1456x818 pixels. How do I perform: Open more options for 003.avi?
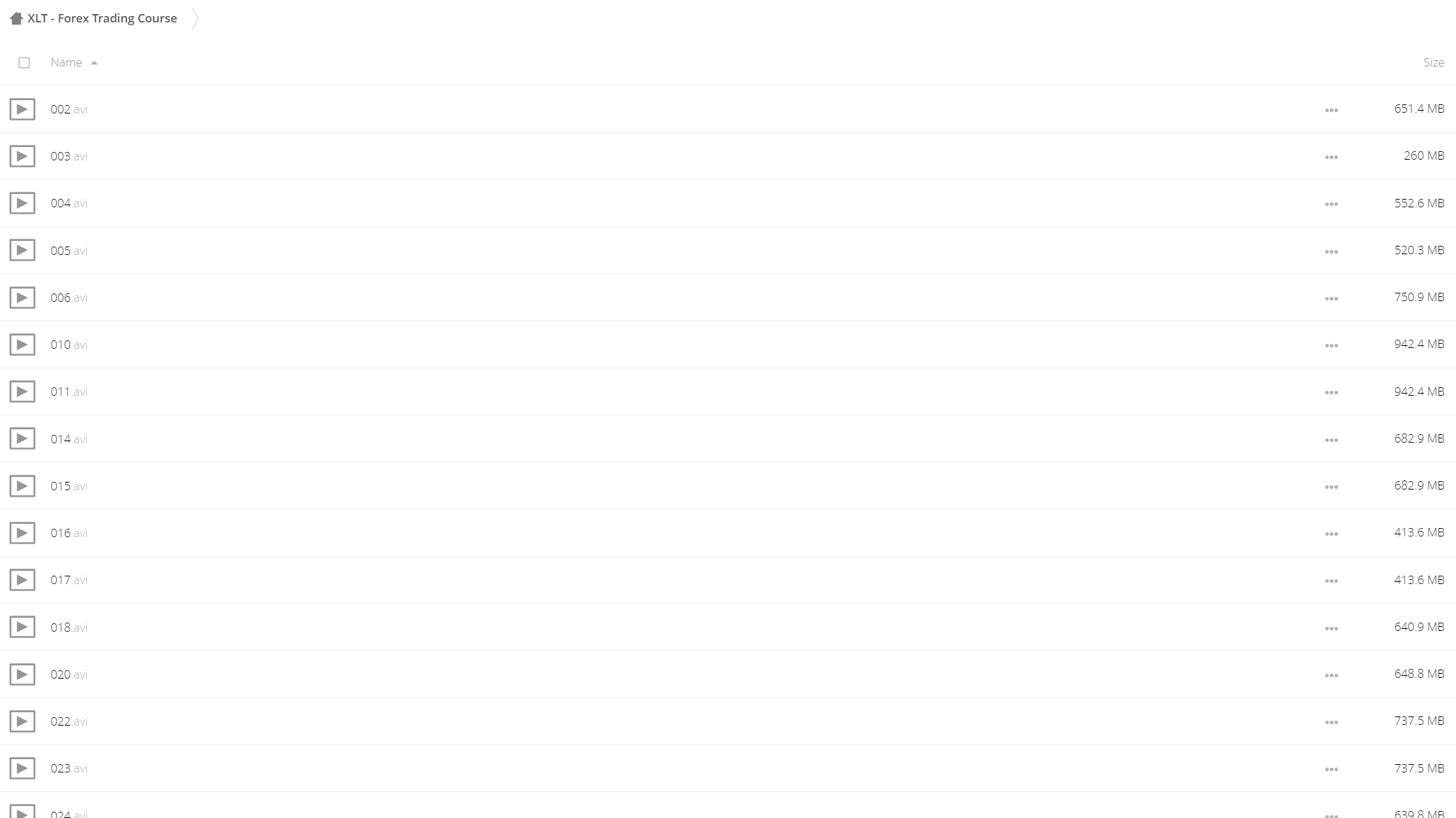tap(1331, 157)
